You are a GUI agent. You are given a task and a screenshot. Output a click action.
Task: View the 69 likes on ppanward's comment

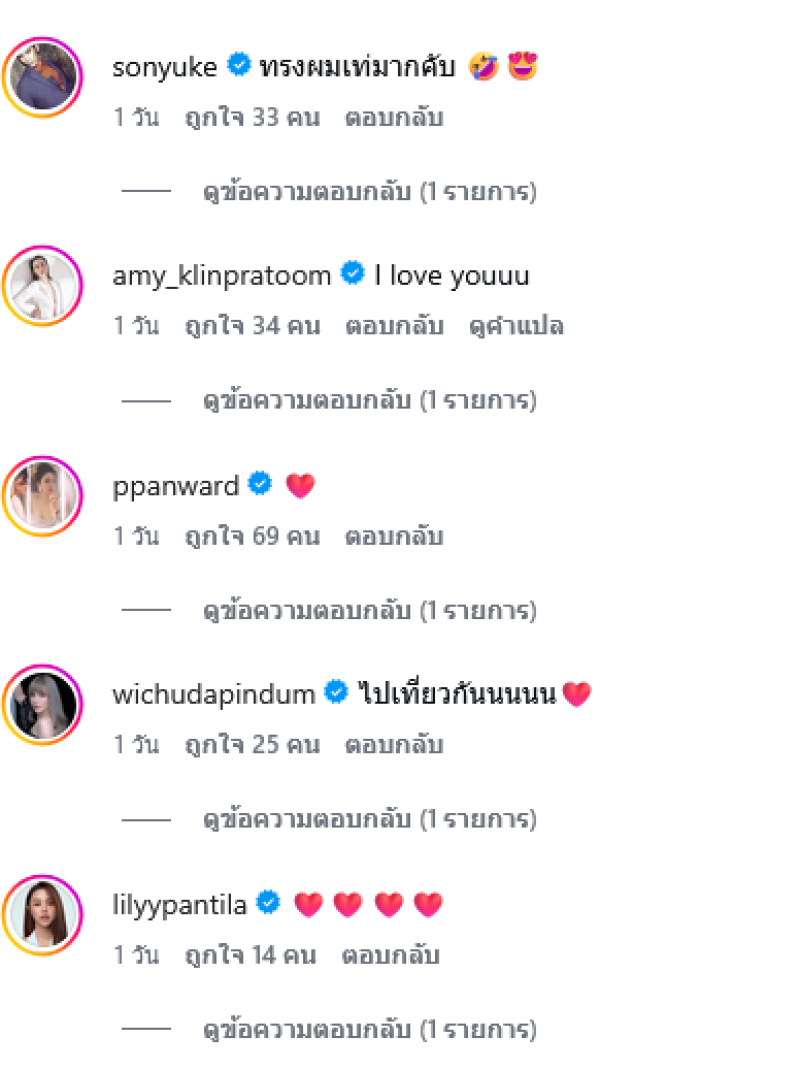[252, 537]
